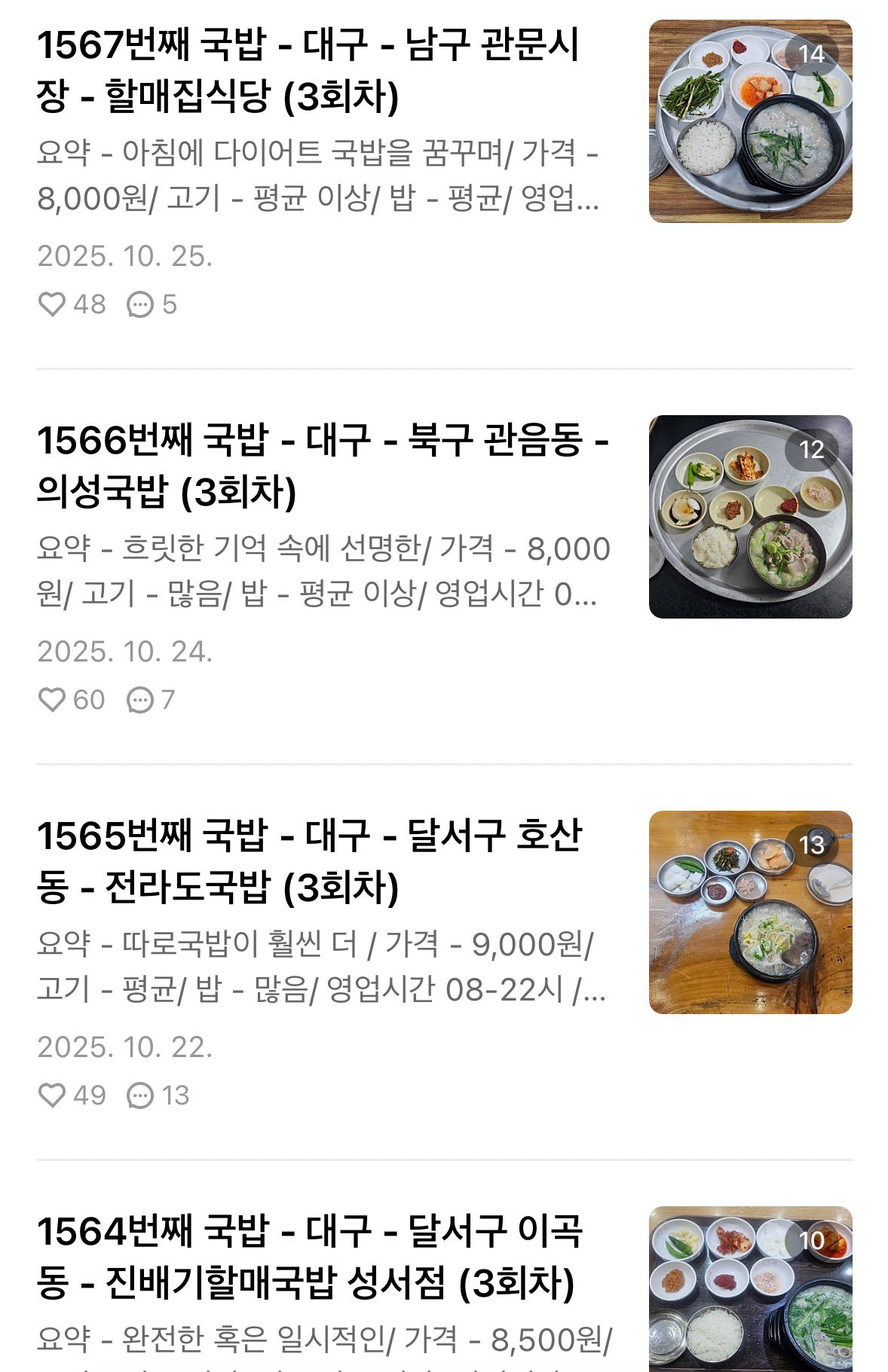888x1372 pixels.
Task: Open the 1567번째 국밥 할매집식당 post
Action: tap(308, 71)
